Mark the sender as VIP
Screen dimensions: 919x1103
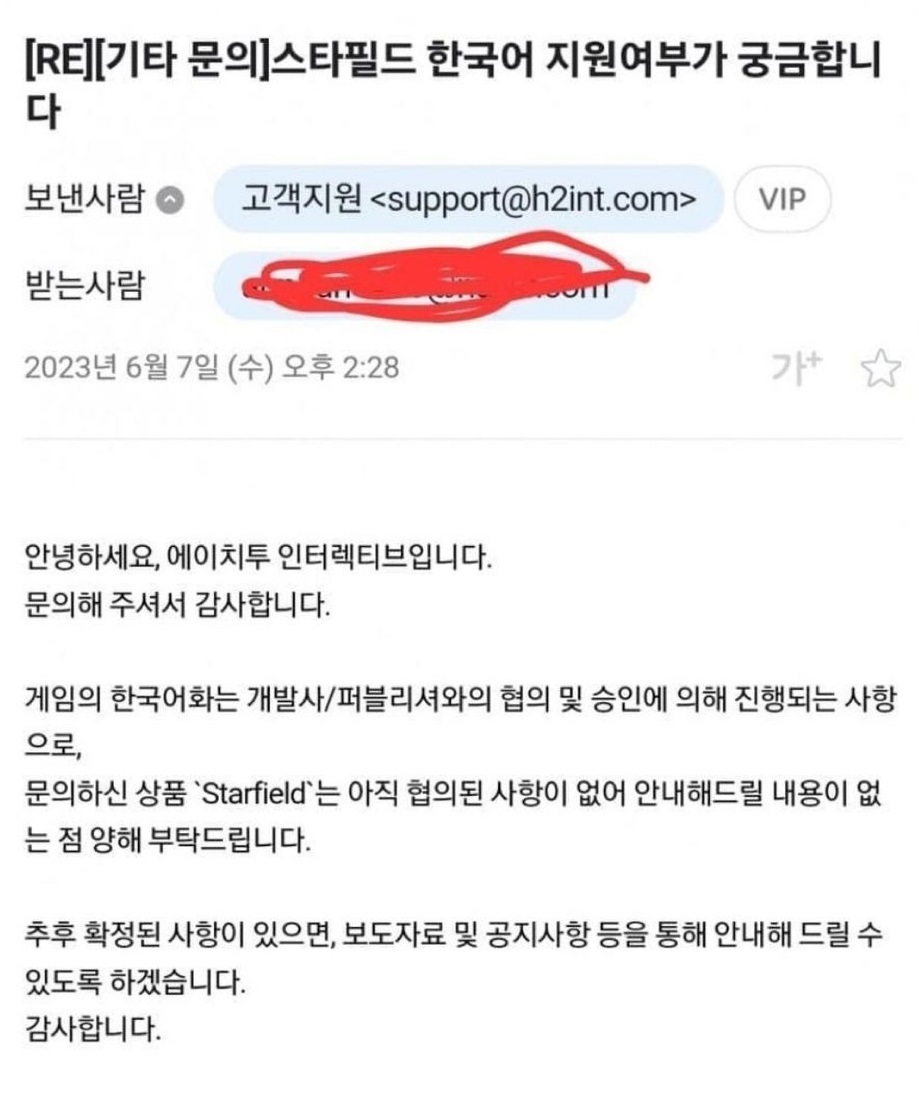[x=782, y=199]
